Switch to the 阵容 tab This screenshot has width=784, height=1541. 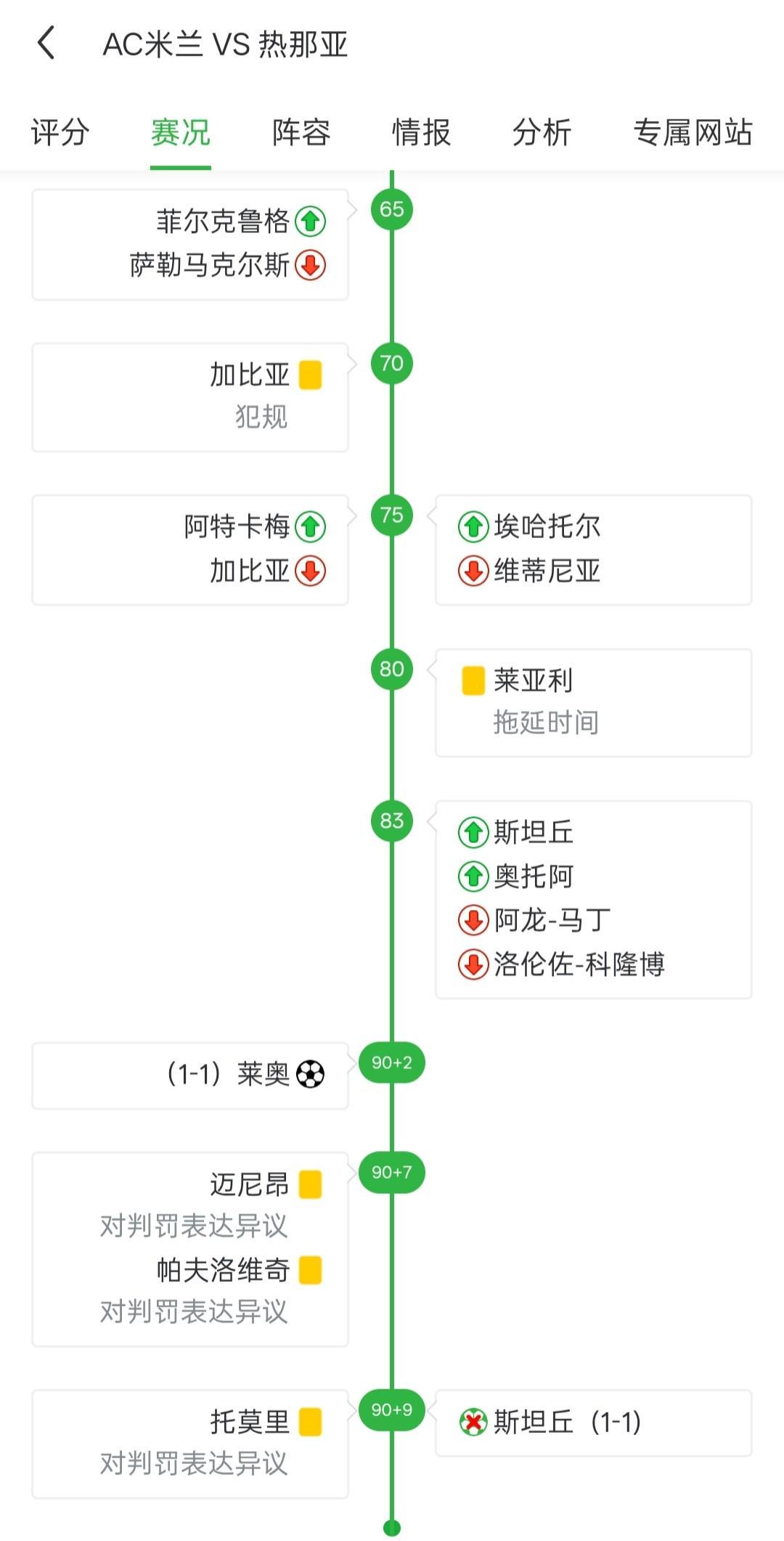[301, 133]
